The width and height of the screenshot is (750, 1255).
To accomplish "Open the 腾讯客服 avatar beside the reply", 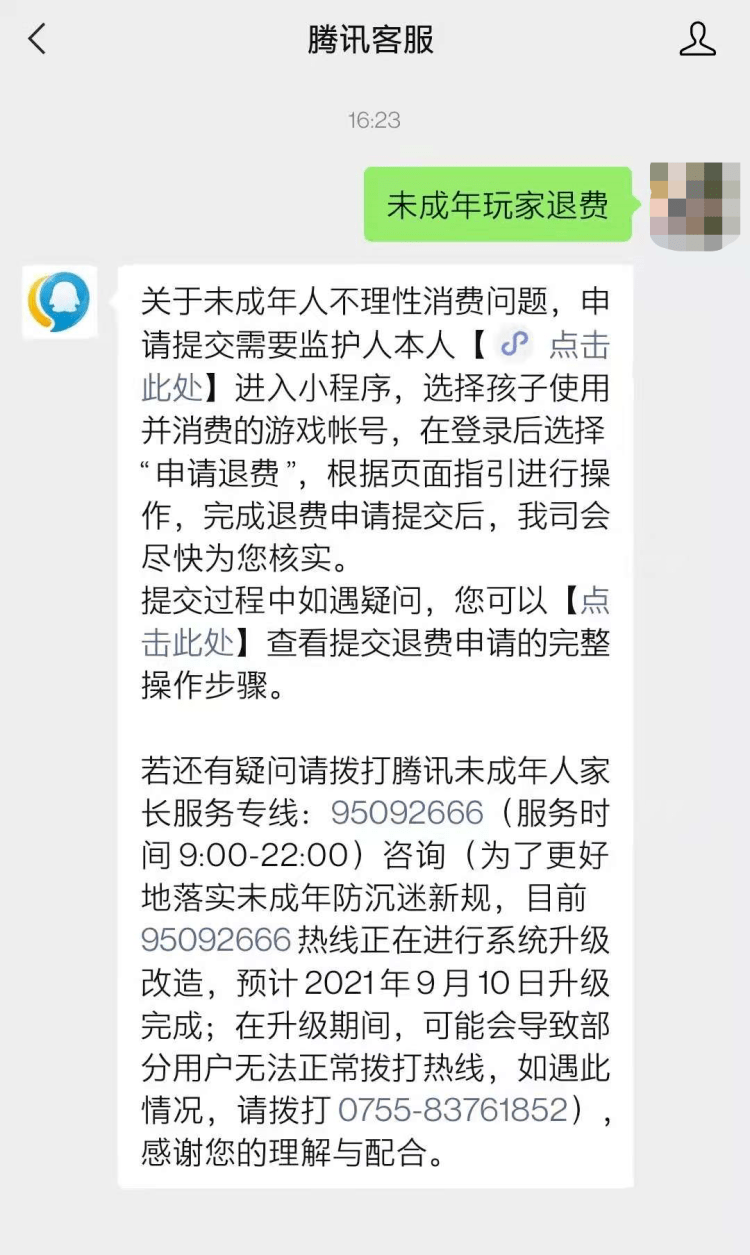I will point(59,301).
